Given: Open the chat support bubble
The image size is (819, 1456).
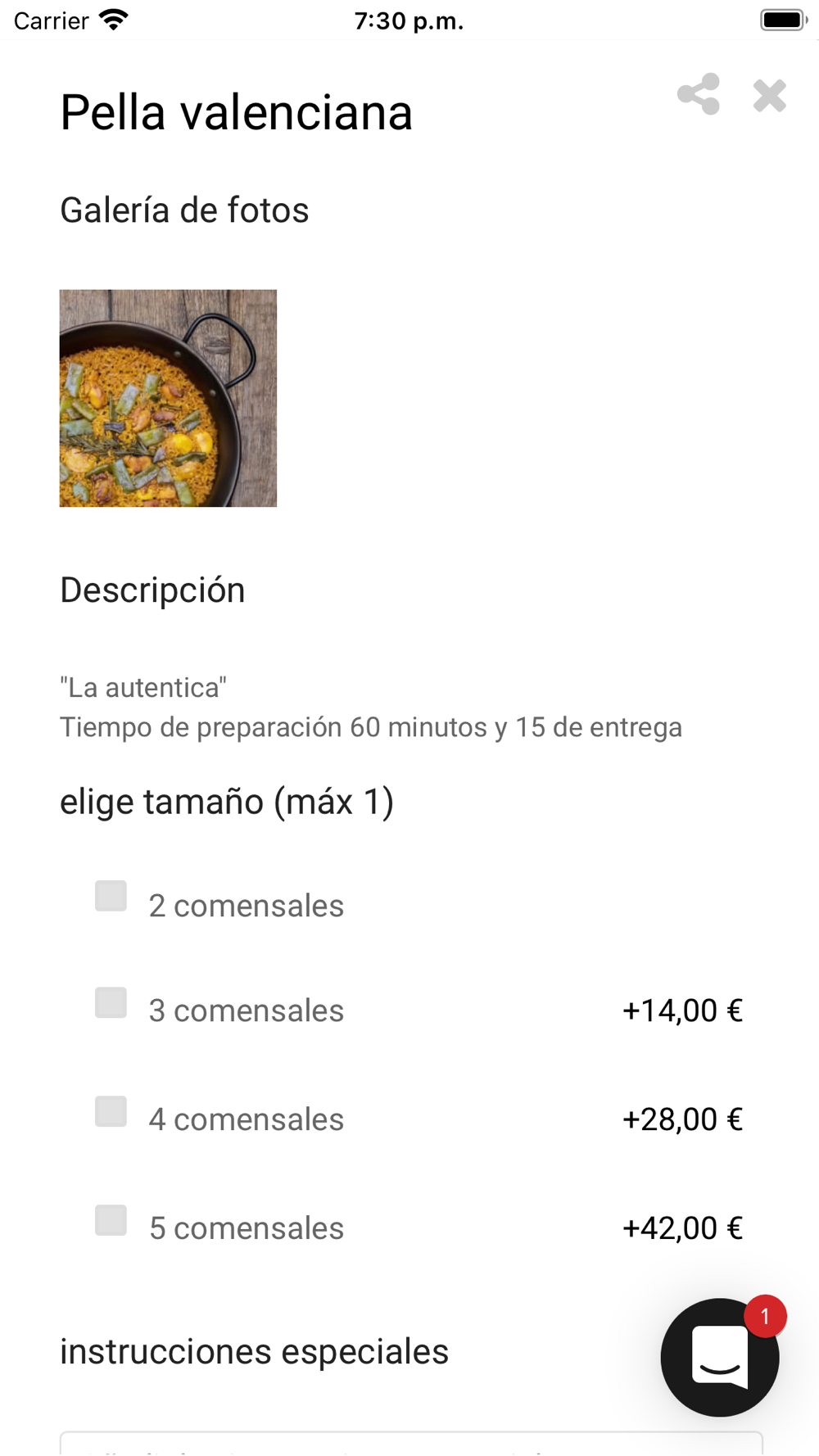Looking at the screenshot, I should tap(720, 1357).
